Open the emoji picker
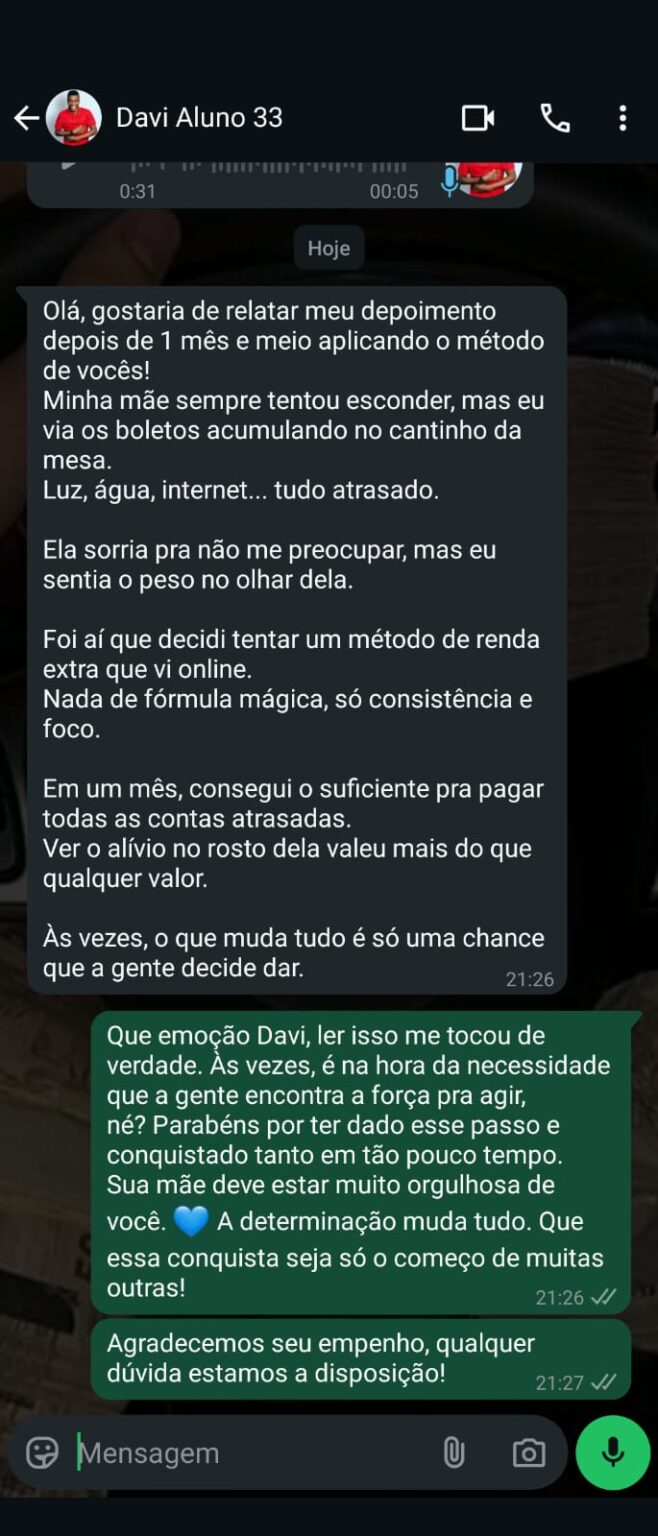Image resolution: width=658 pixels, height=1536 pixels. (42, 1452)
